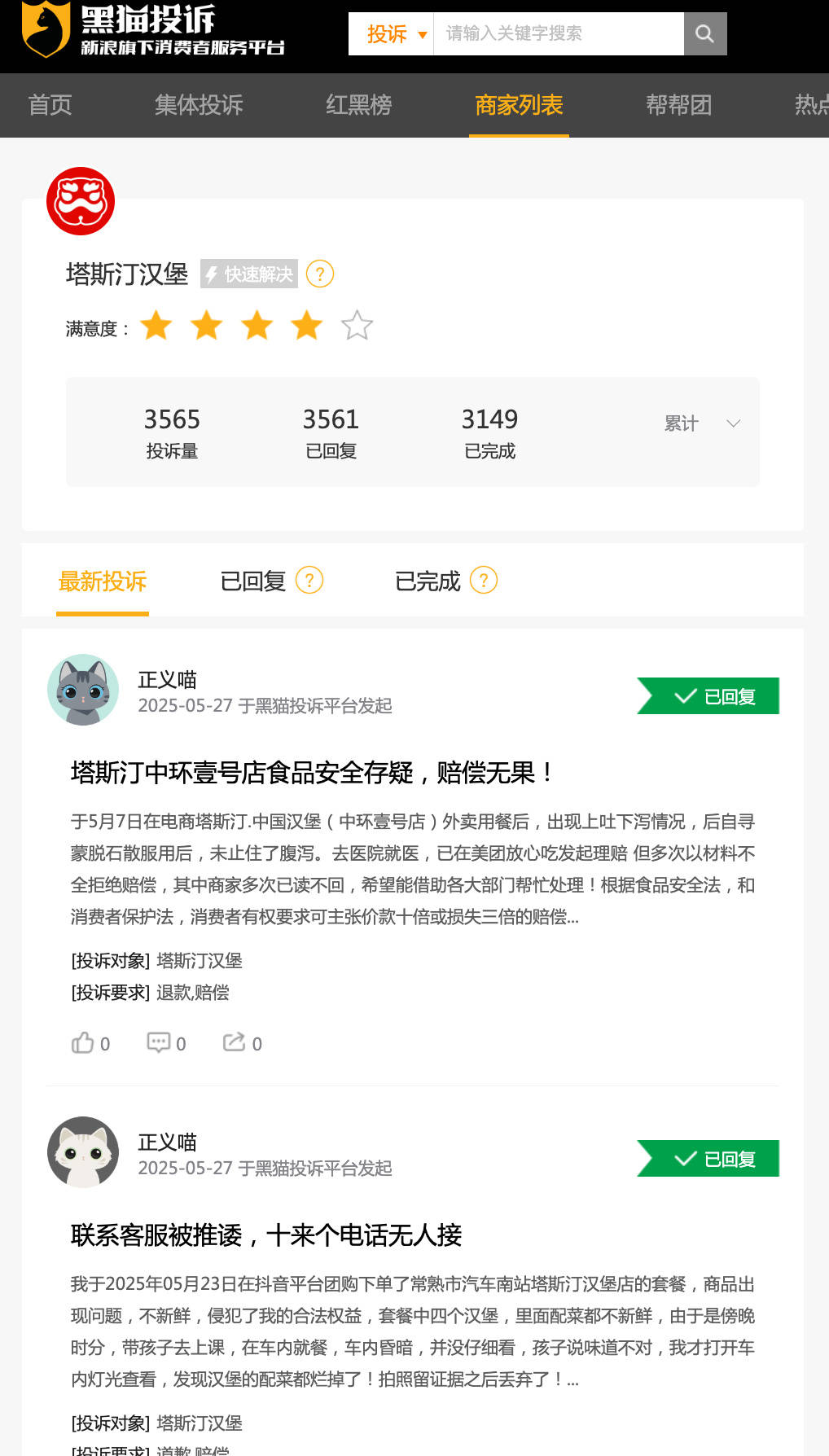Open the 投诉 search type dropdown

point(396,33)
